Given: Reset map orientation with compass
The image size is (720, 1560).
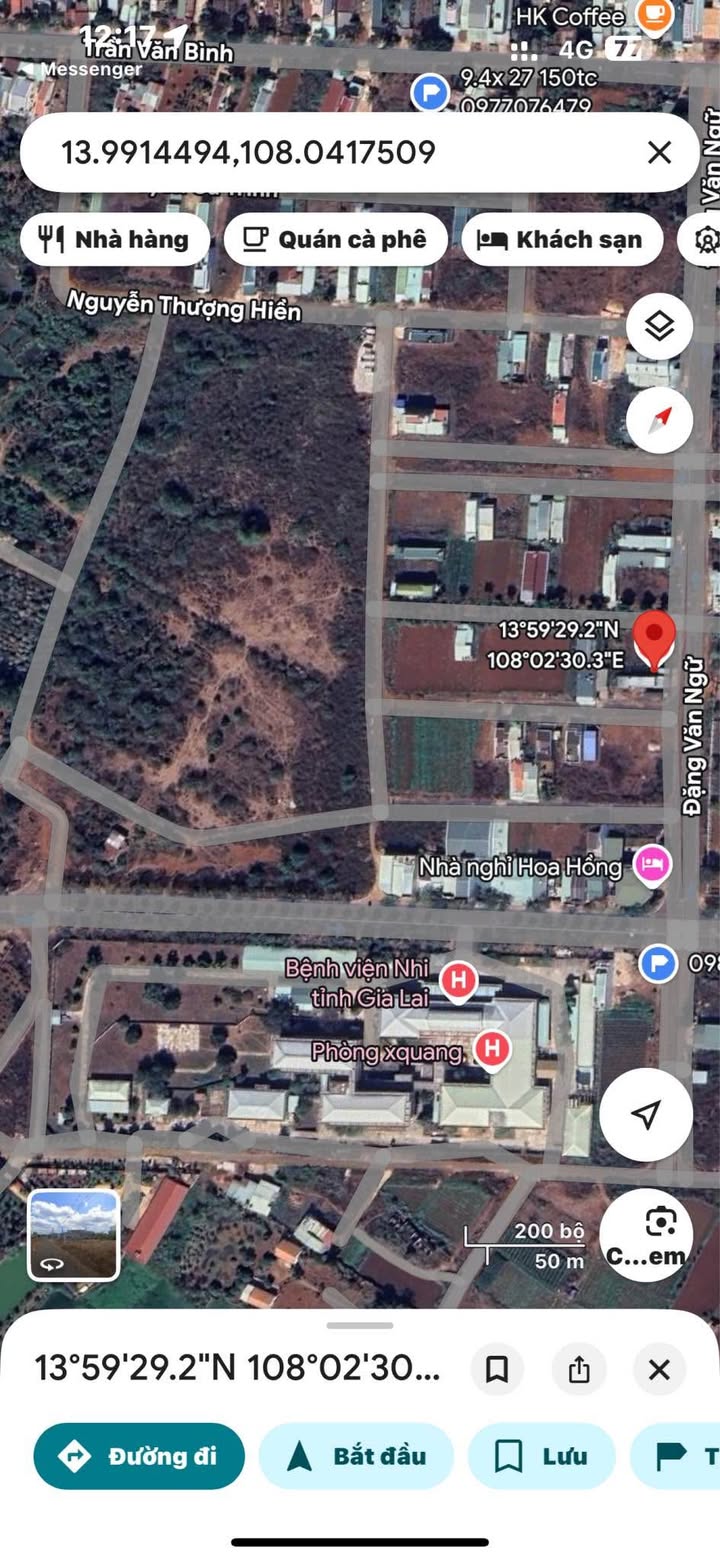Looking at the screenshot, I should [659, 420].
